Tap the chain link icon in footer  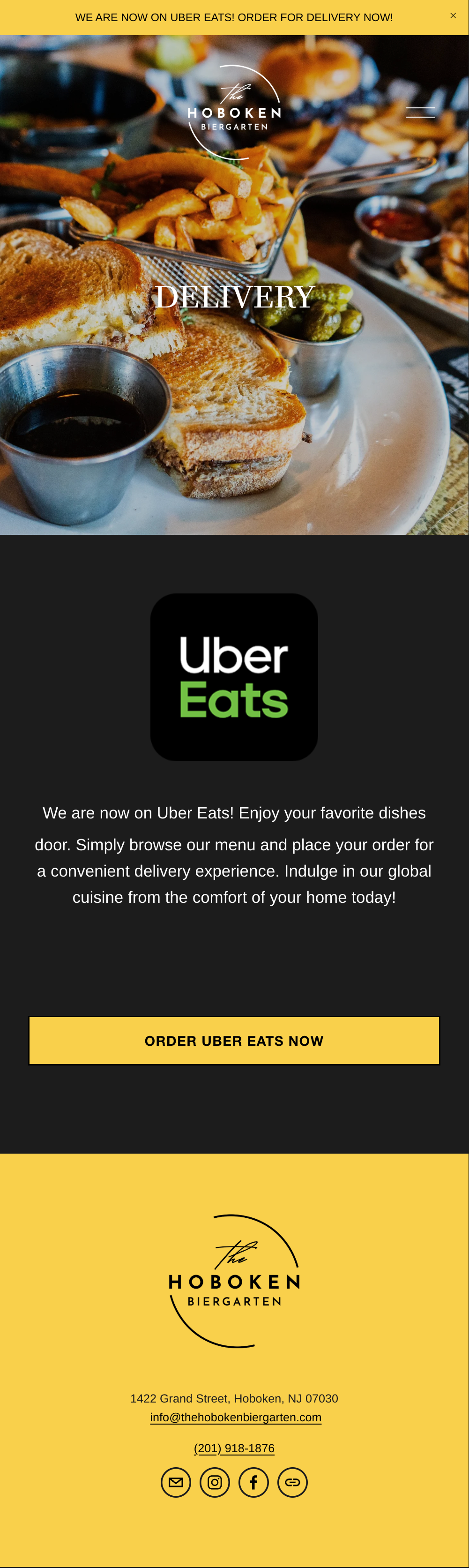click(292, 1482)
